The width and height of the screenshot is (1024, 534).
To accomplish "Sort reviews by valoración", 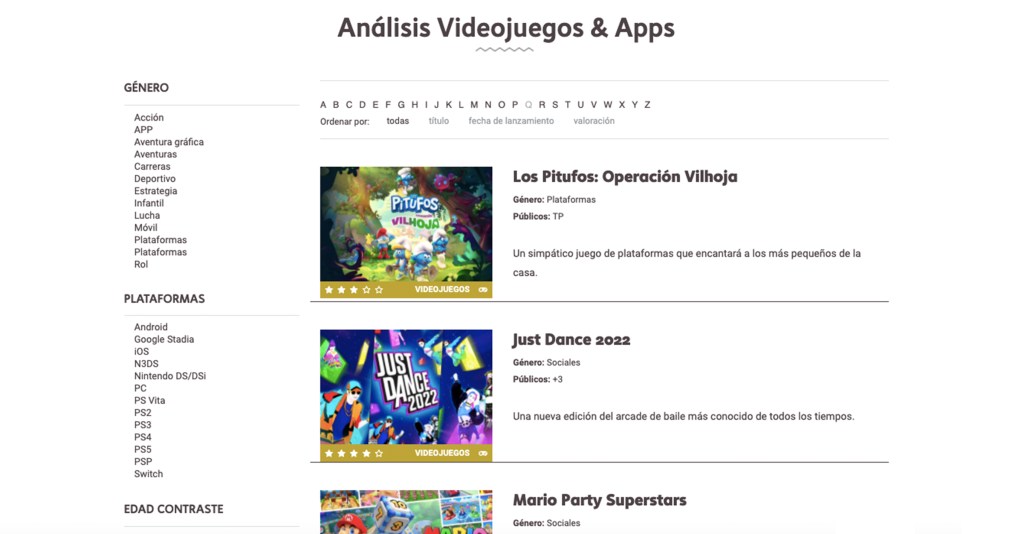I will (x=594, y=121).
